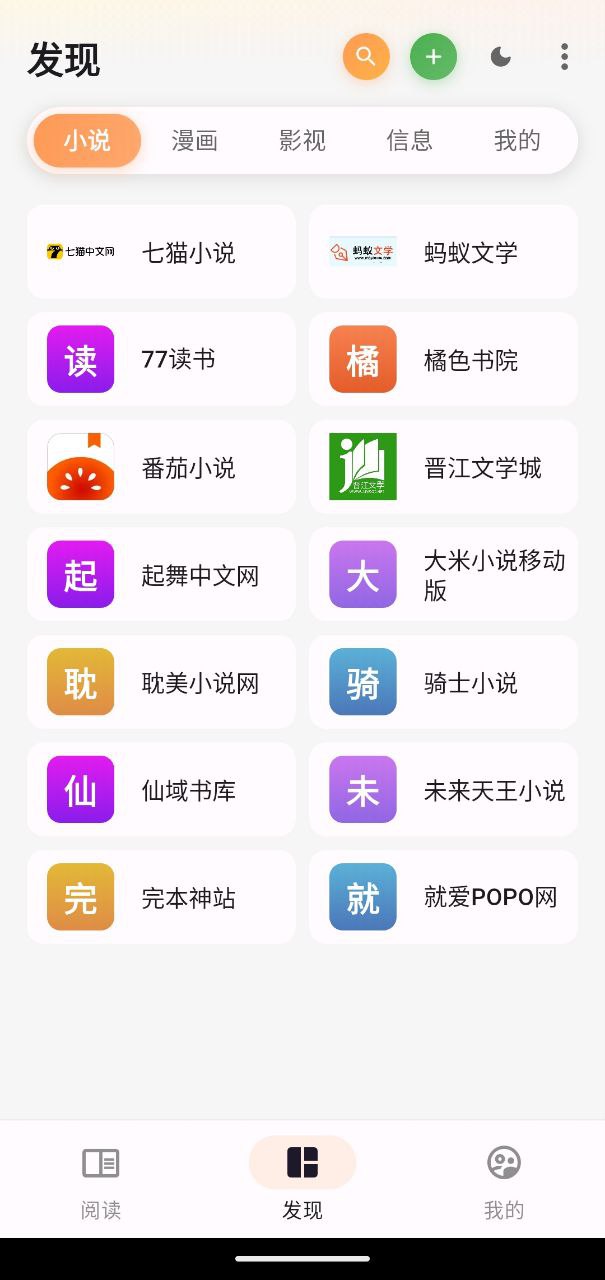
Task: Open 蚂蚁文学 source card
Action: 443,252
